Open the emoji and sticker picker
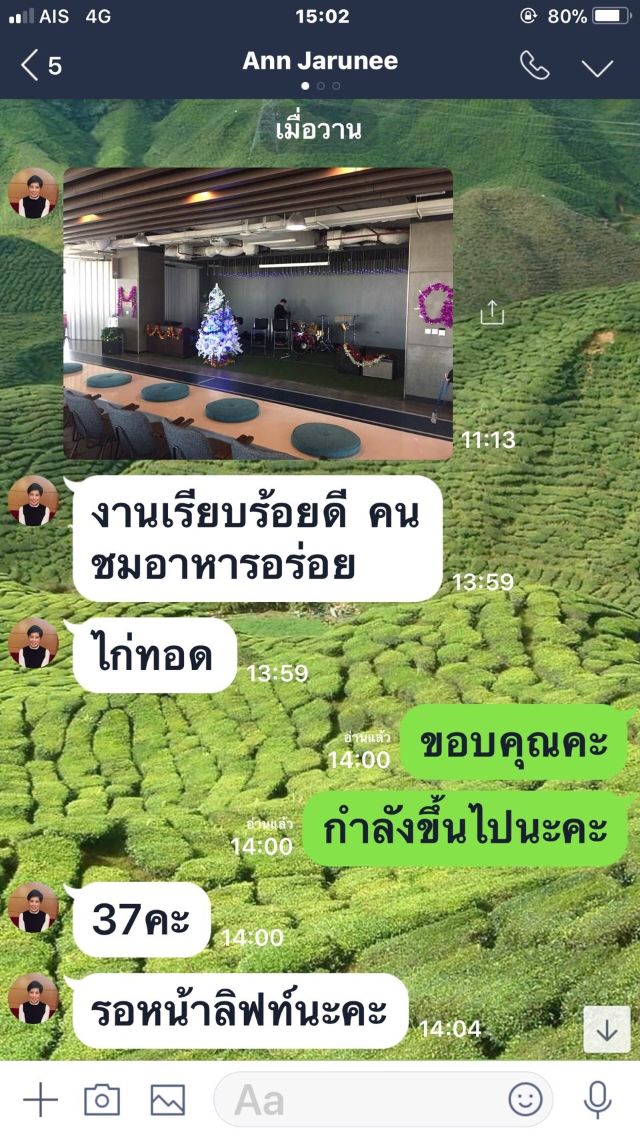 pyautogui.click(x=525, y=1100)
